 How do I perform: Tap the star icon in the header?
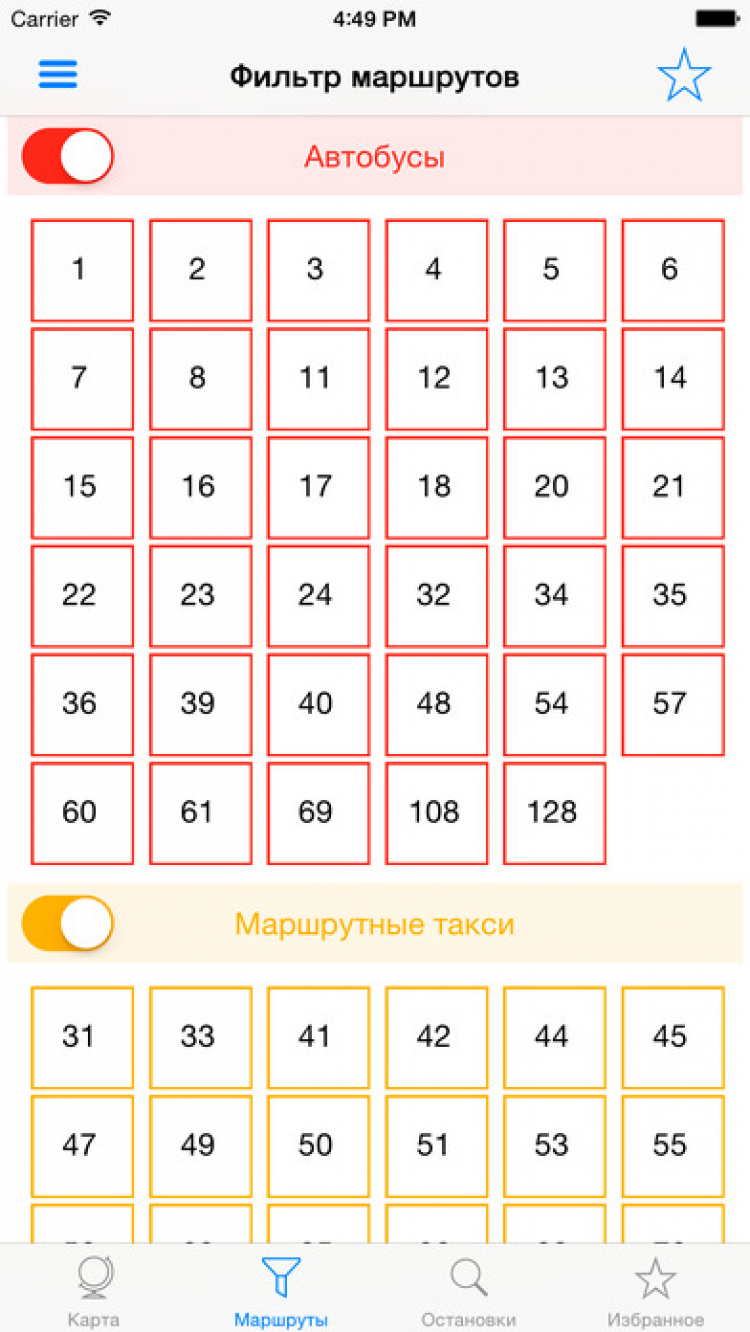[684, 75]
